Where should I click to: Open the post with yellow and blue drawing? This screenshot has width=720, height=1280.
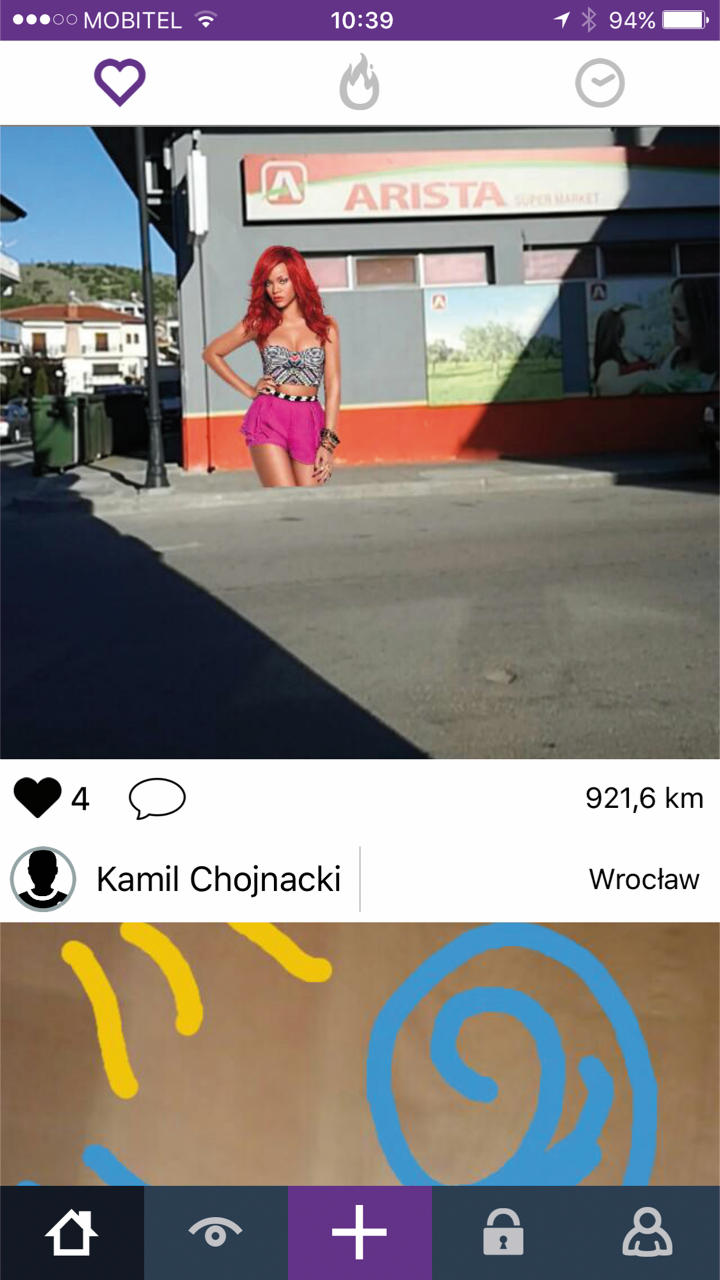click(x=360, y=1053)
